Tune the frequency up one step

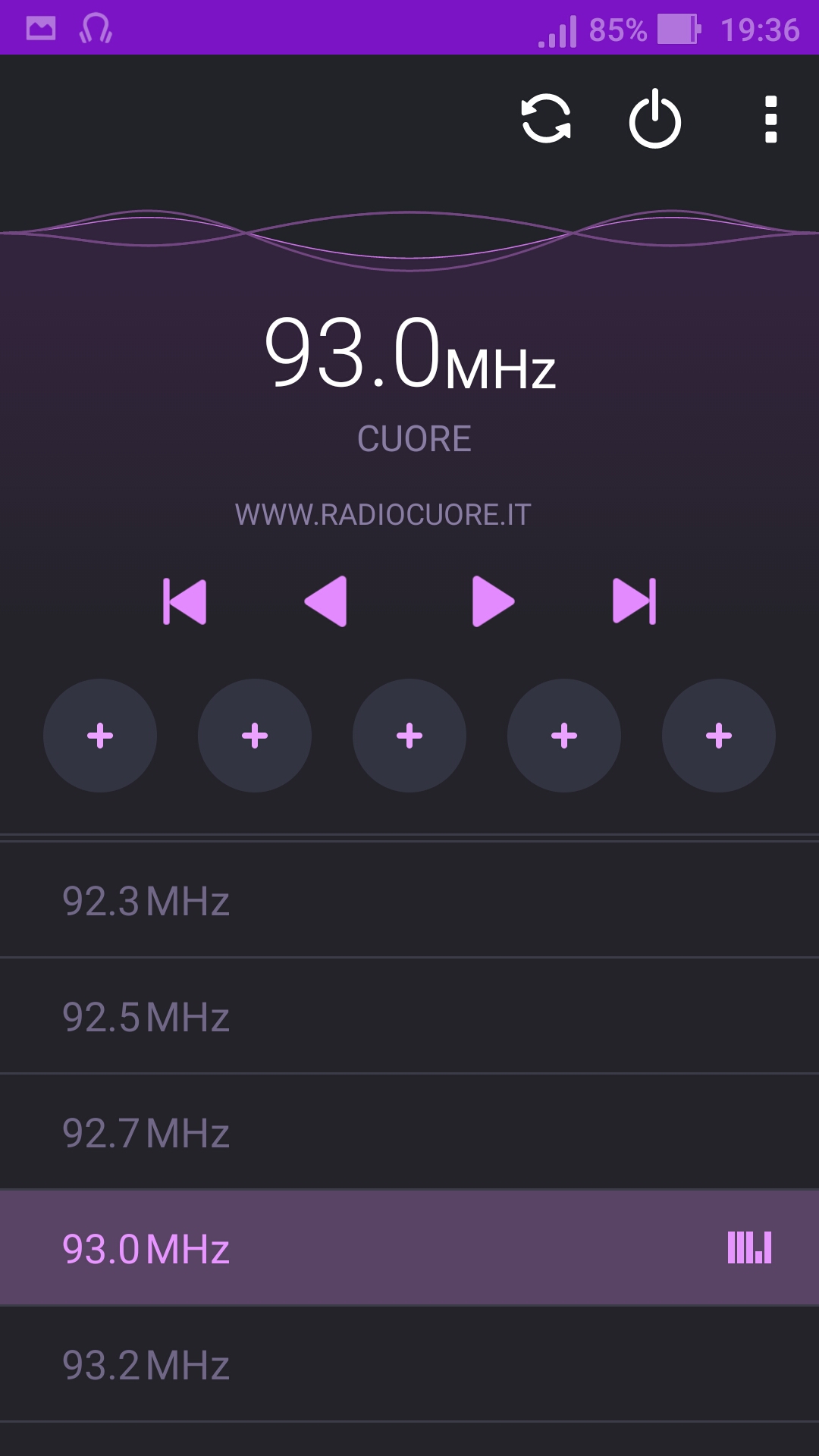click(493, 601)
